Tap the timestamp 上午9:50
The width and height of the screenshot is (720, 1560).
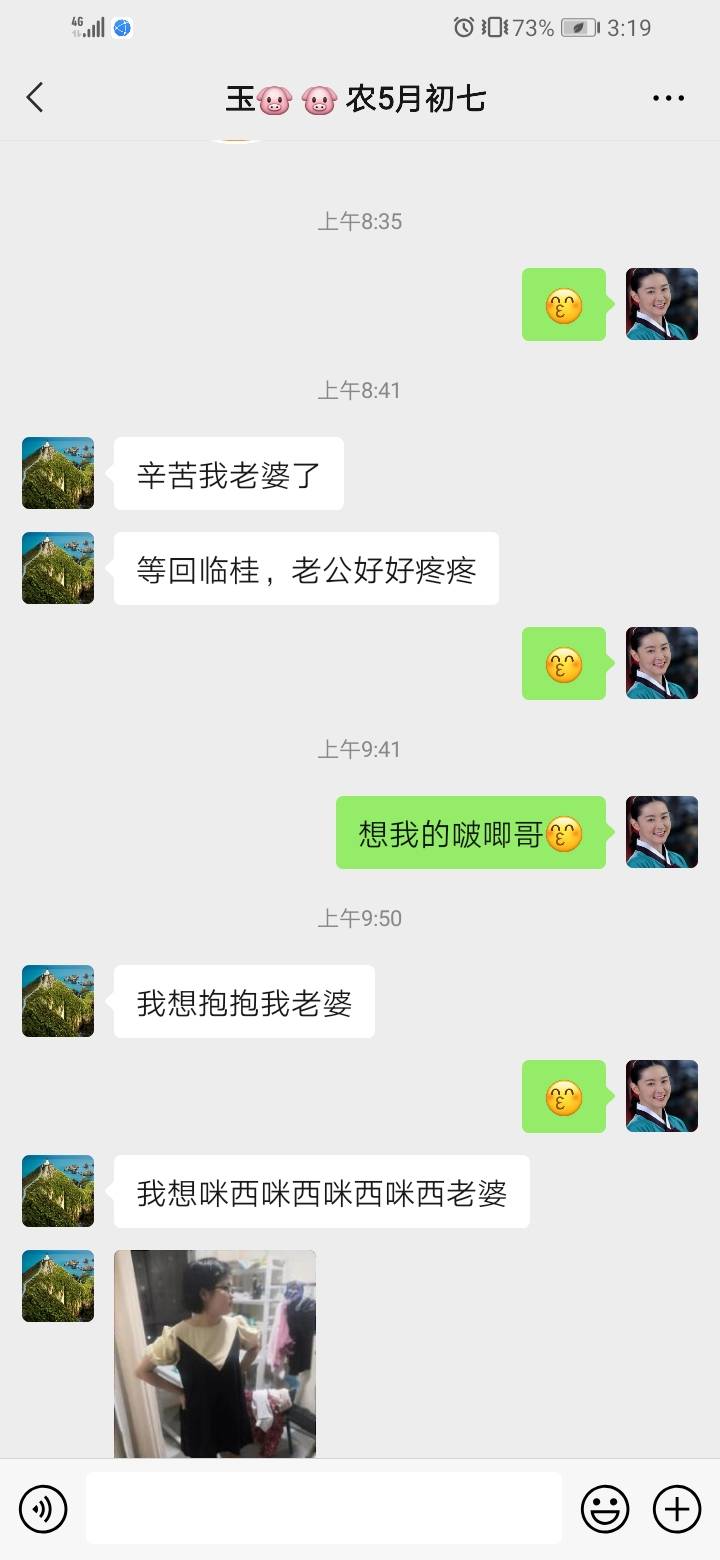pos(360,917)
